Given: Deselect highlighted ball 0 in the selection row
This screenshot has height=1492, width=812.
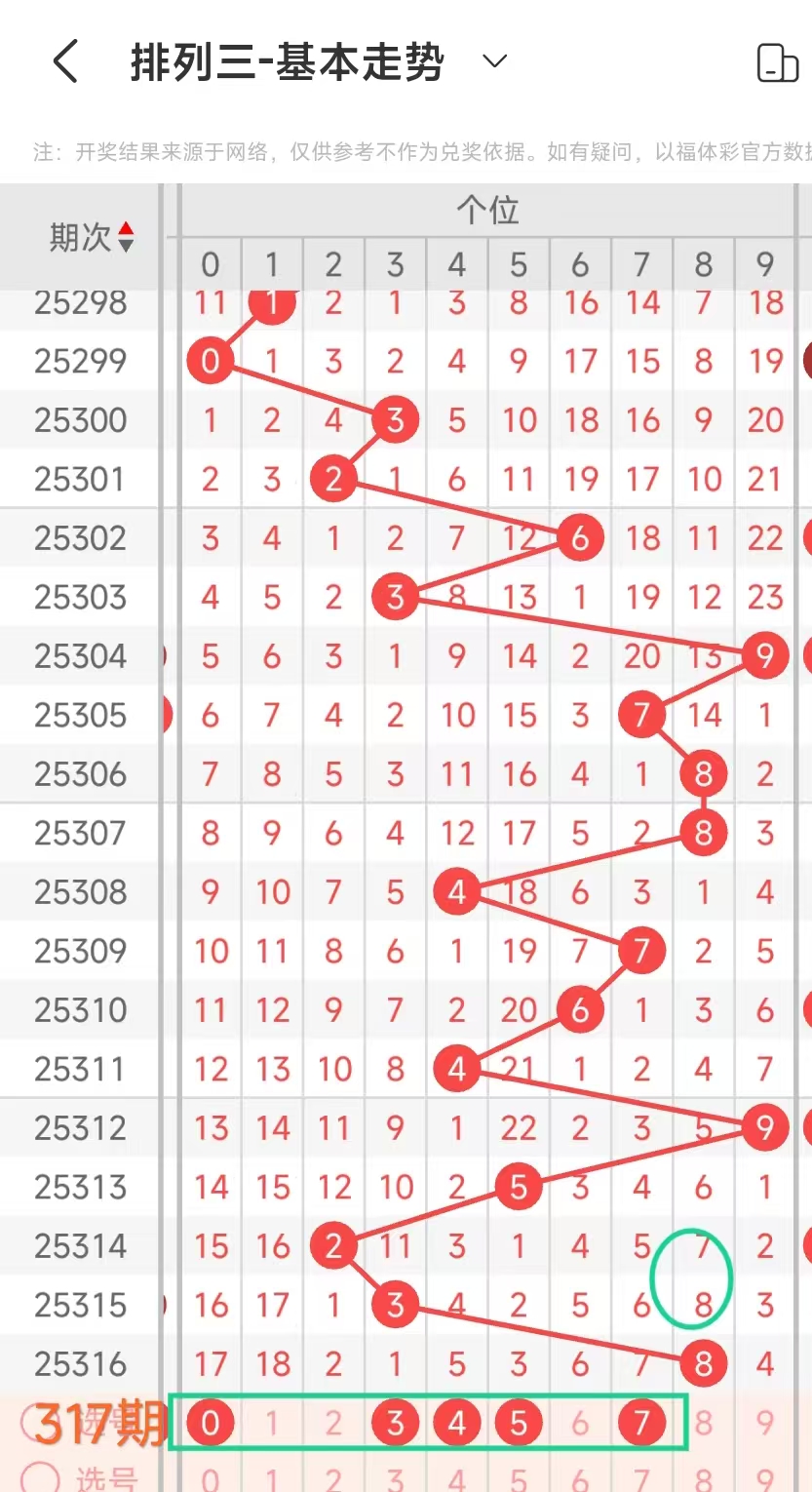Looking at the screenshot, I should 211,1423.
